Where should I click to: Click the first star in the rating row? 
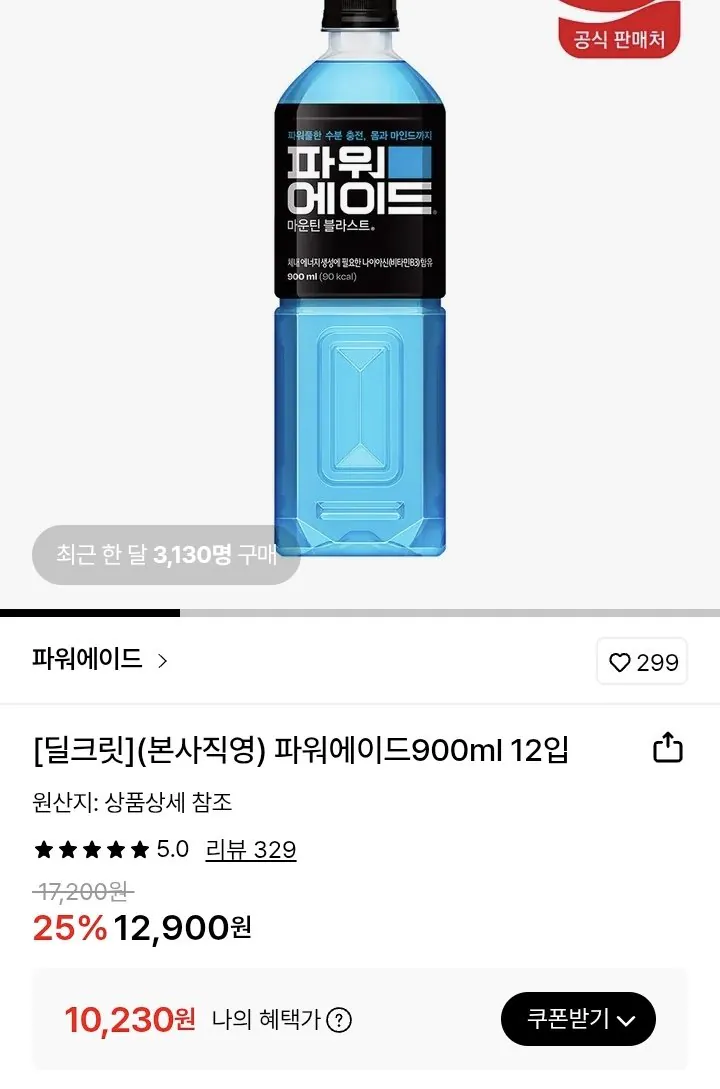tap(45, 849)
